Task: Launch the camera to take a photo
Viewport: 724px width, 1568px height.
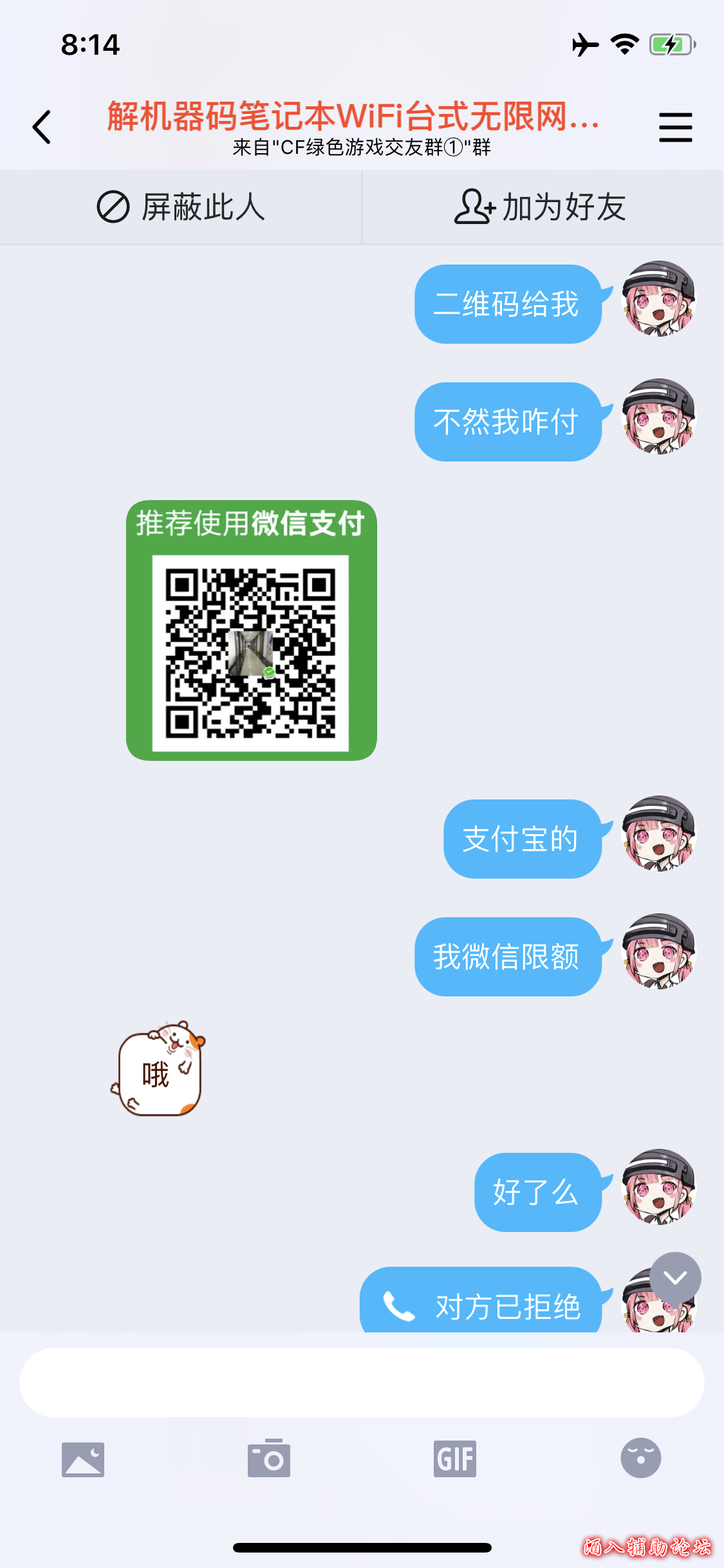Action: 269,1459
